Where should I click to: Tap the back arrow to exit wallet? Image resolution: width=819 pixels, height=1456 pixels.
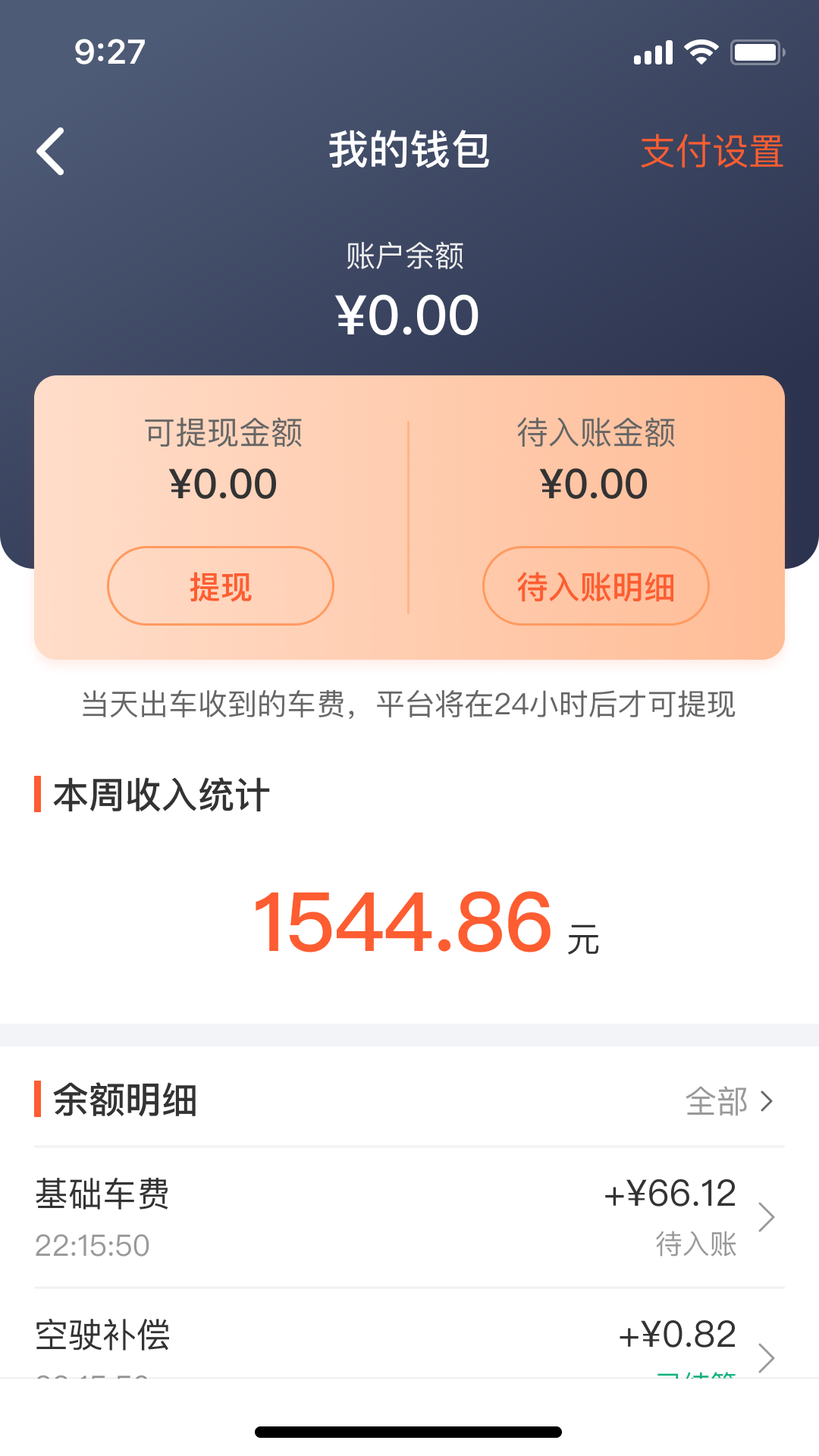coord(51,151)
